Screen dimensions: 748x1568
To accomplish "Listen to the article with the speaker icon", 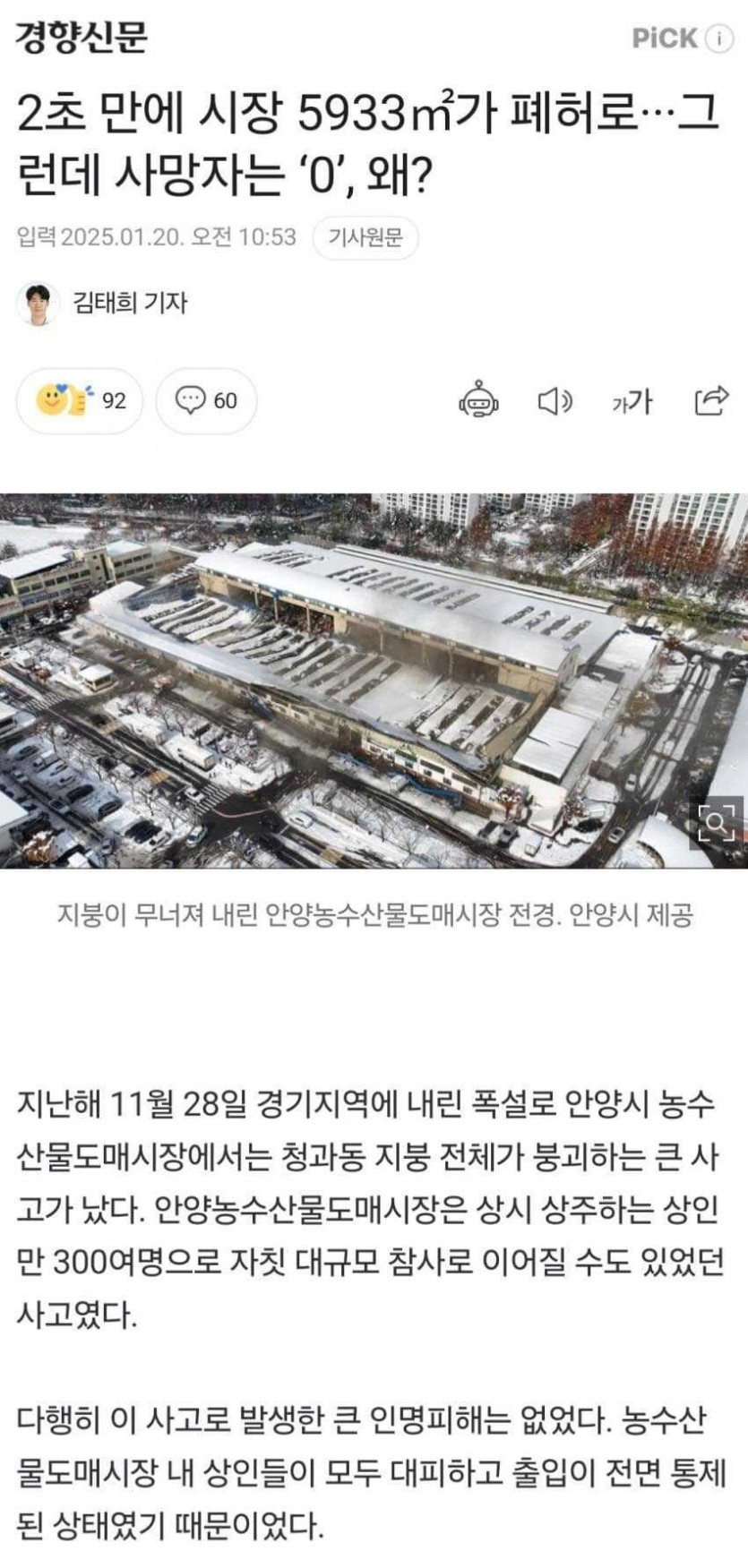I will point(555,400).
